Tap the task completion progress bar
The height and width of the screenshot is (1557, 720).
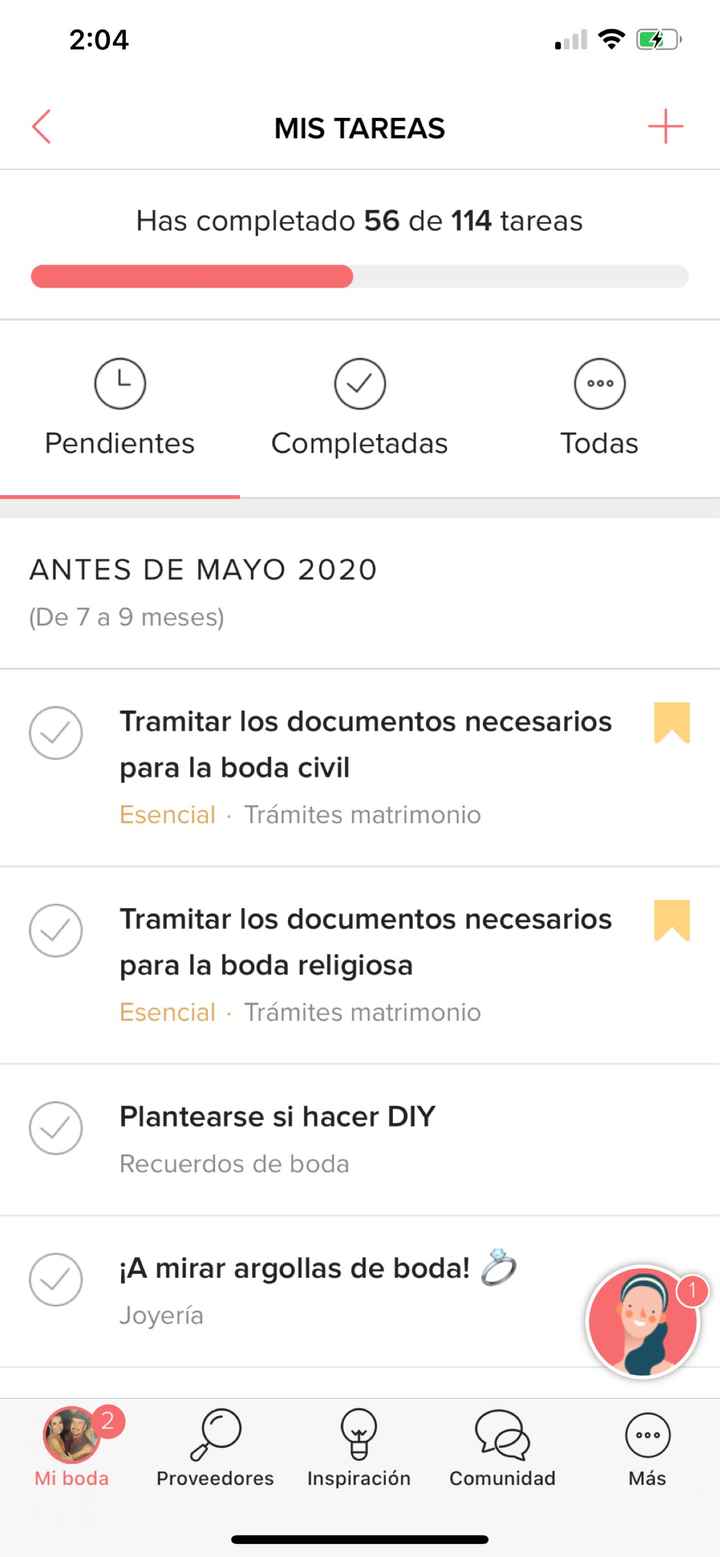pos(359,276)
